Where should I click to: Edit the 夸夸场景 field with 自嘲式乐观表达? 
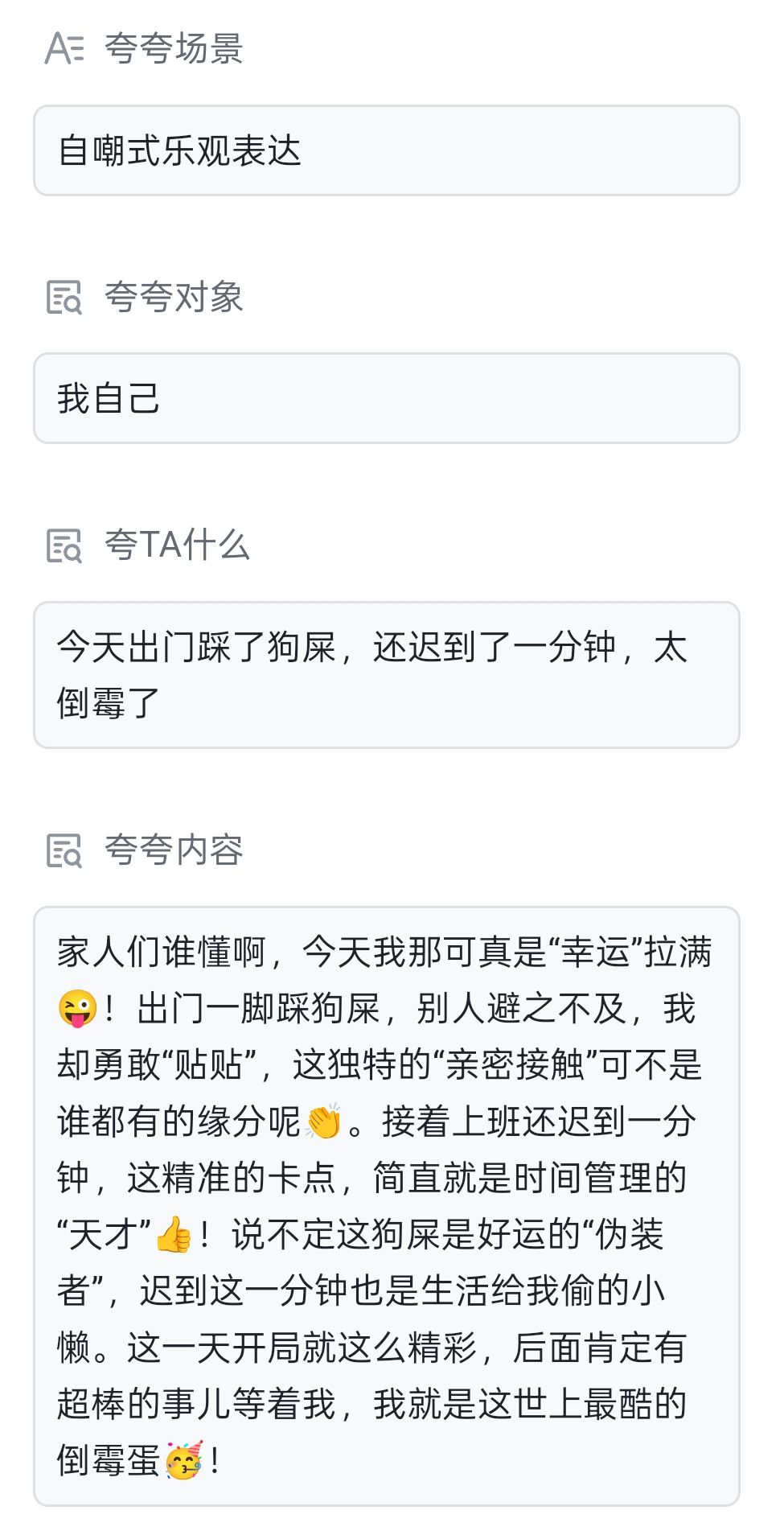(386, 150)
